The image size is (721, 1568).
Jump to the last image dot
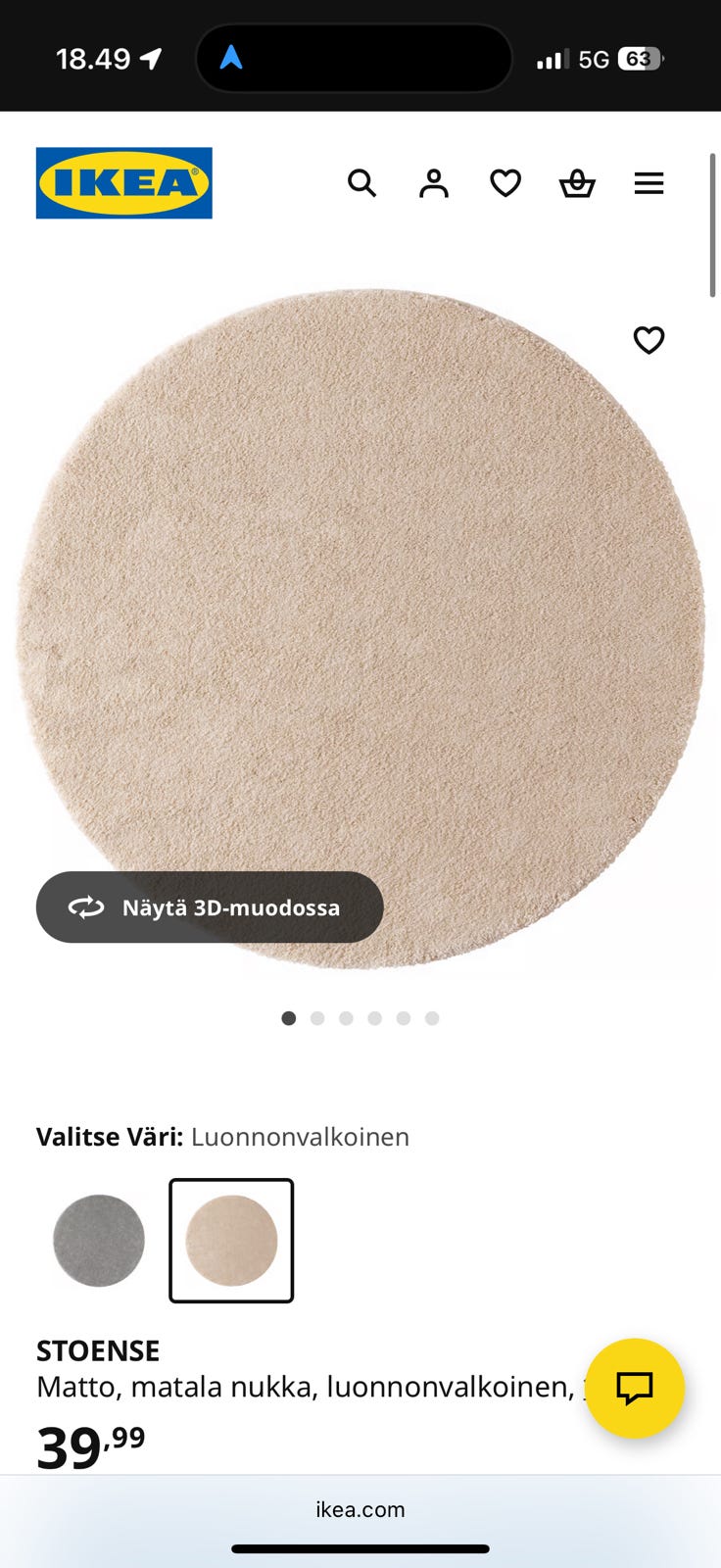(x=432, y=1018)
